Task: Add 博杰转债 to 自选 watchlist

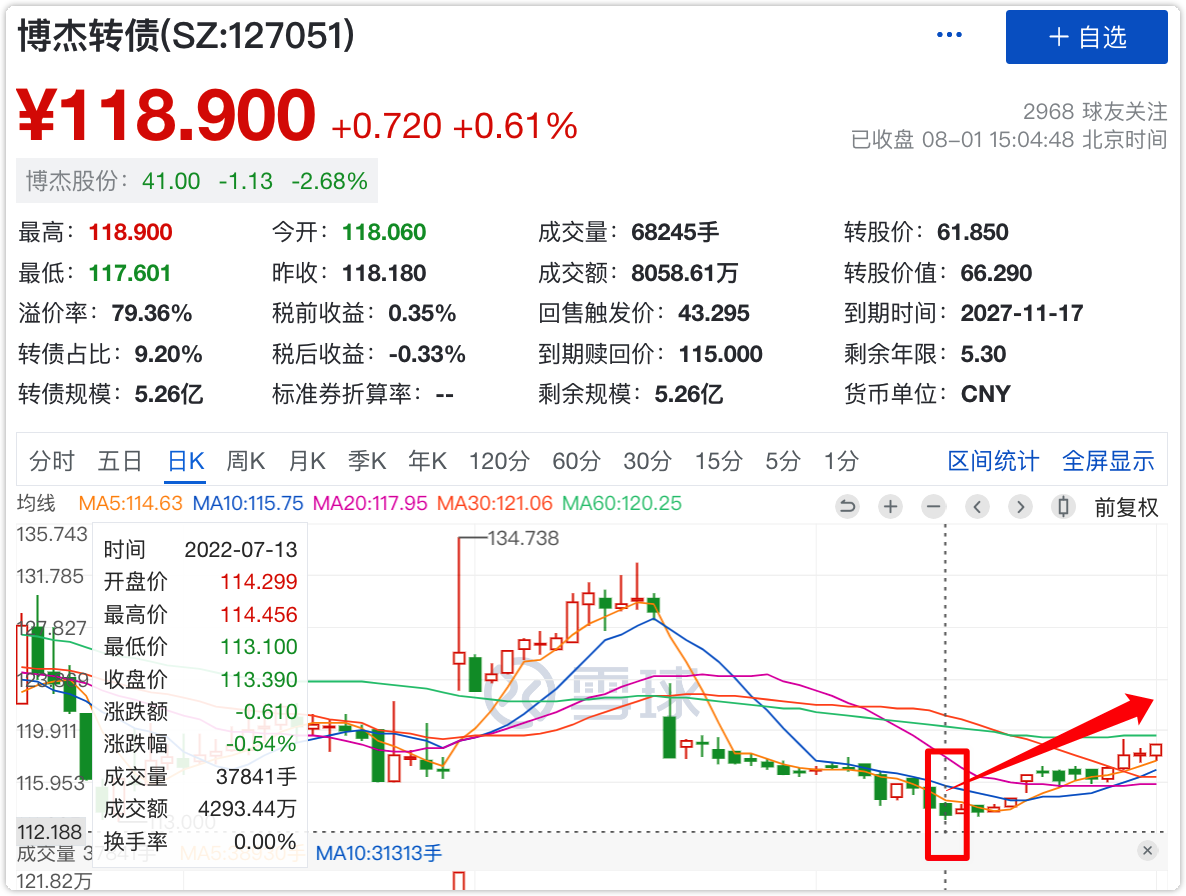Action: pyautogui.click(x=1086, y=38)
